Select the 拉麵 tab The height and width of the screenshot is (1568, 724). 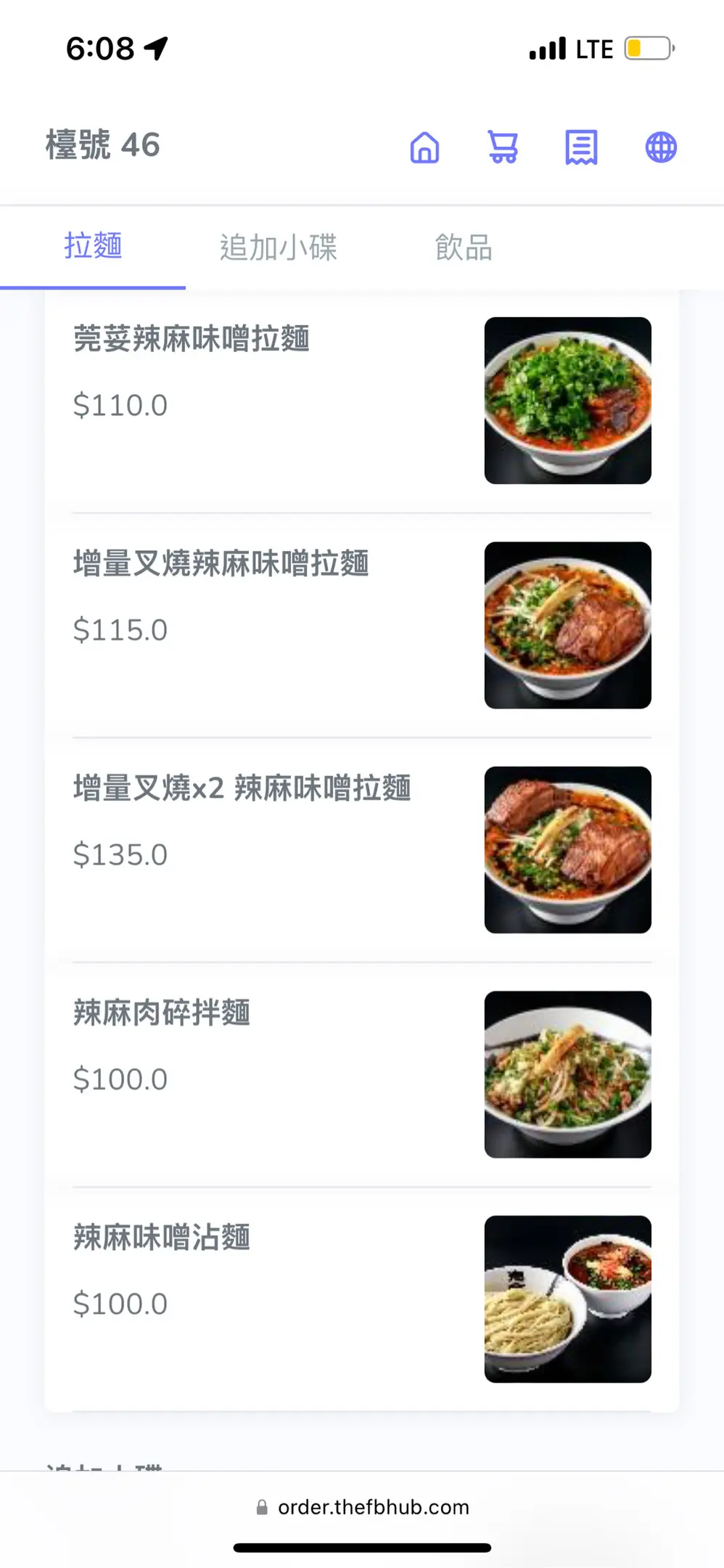tap(93, 248)
